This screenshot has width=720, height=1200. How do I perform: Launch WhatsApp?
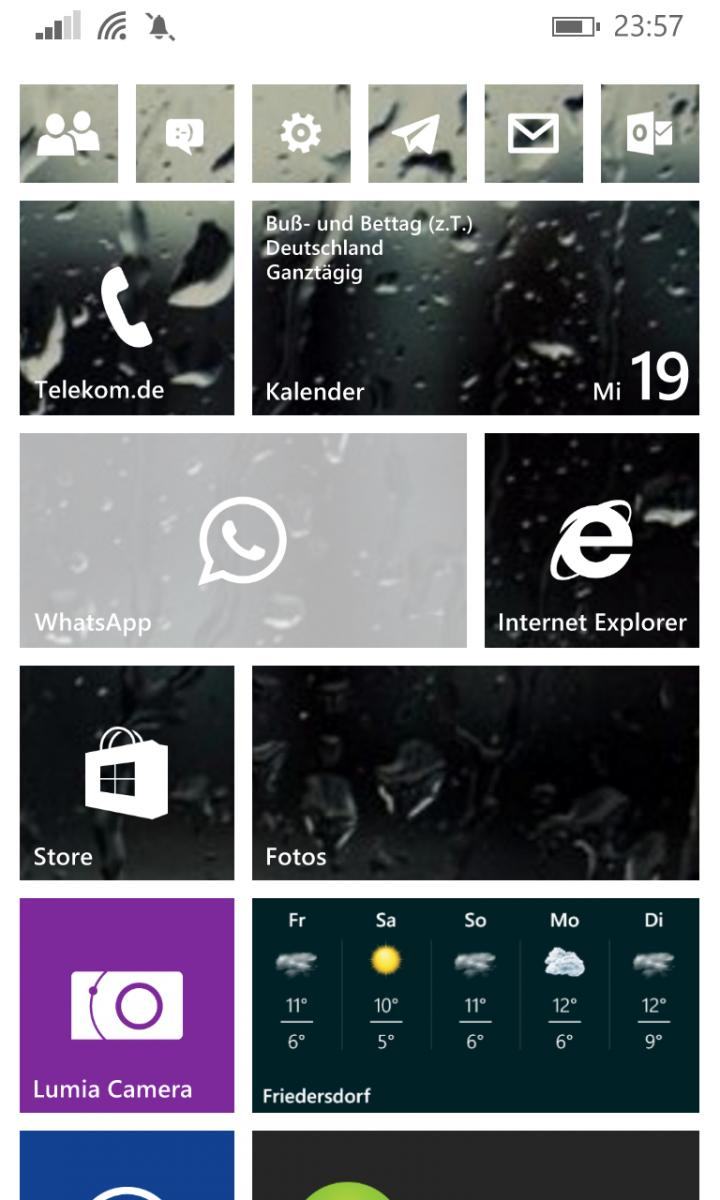[243, 540]
